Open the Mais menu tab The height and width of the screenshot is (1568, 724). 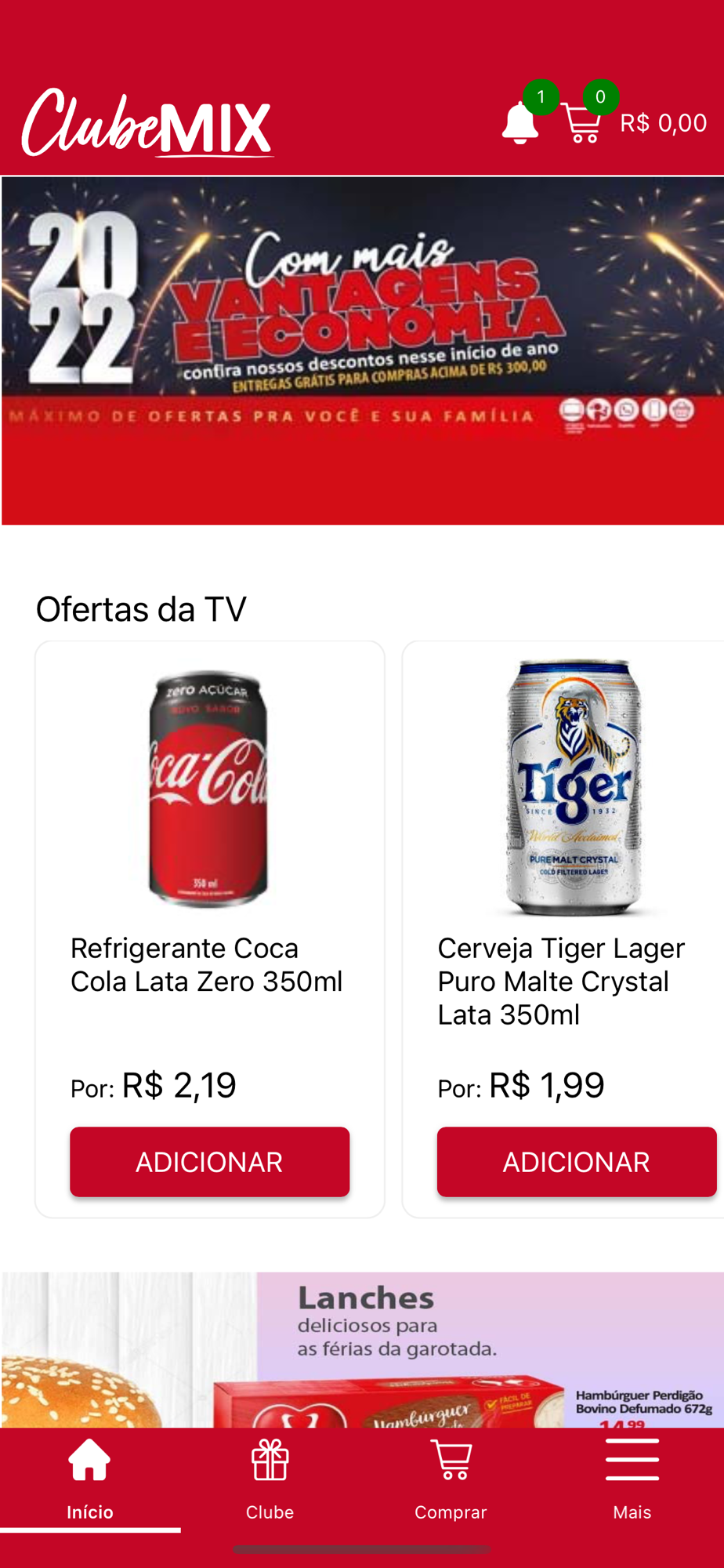632,1478
